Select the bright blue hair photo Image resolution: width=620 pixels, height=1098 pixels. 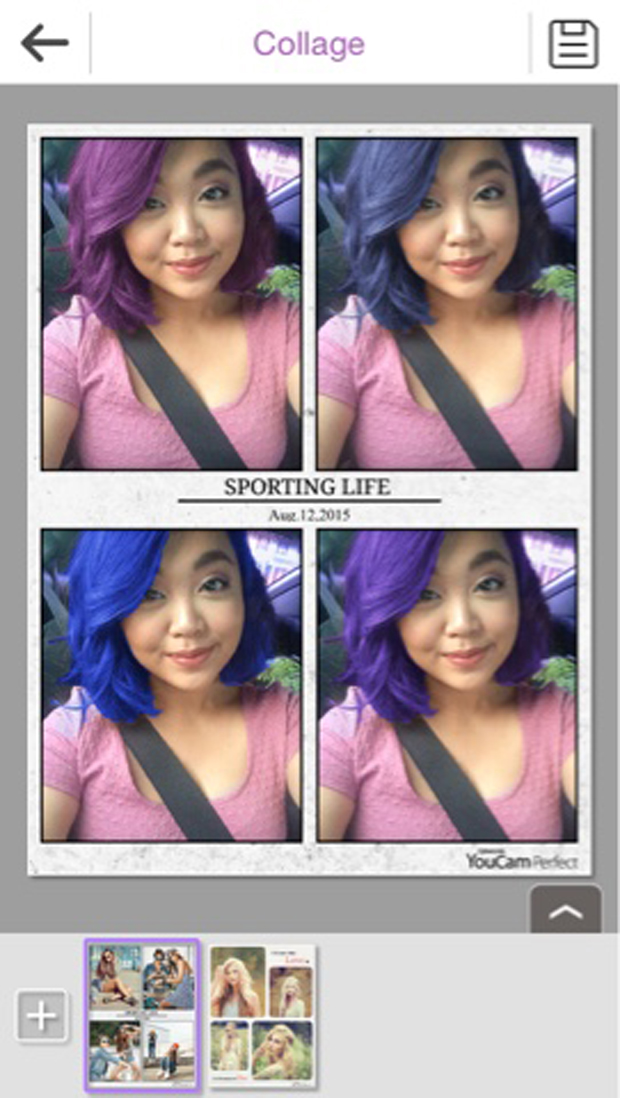171,685
